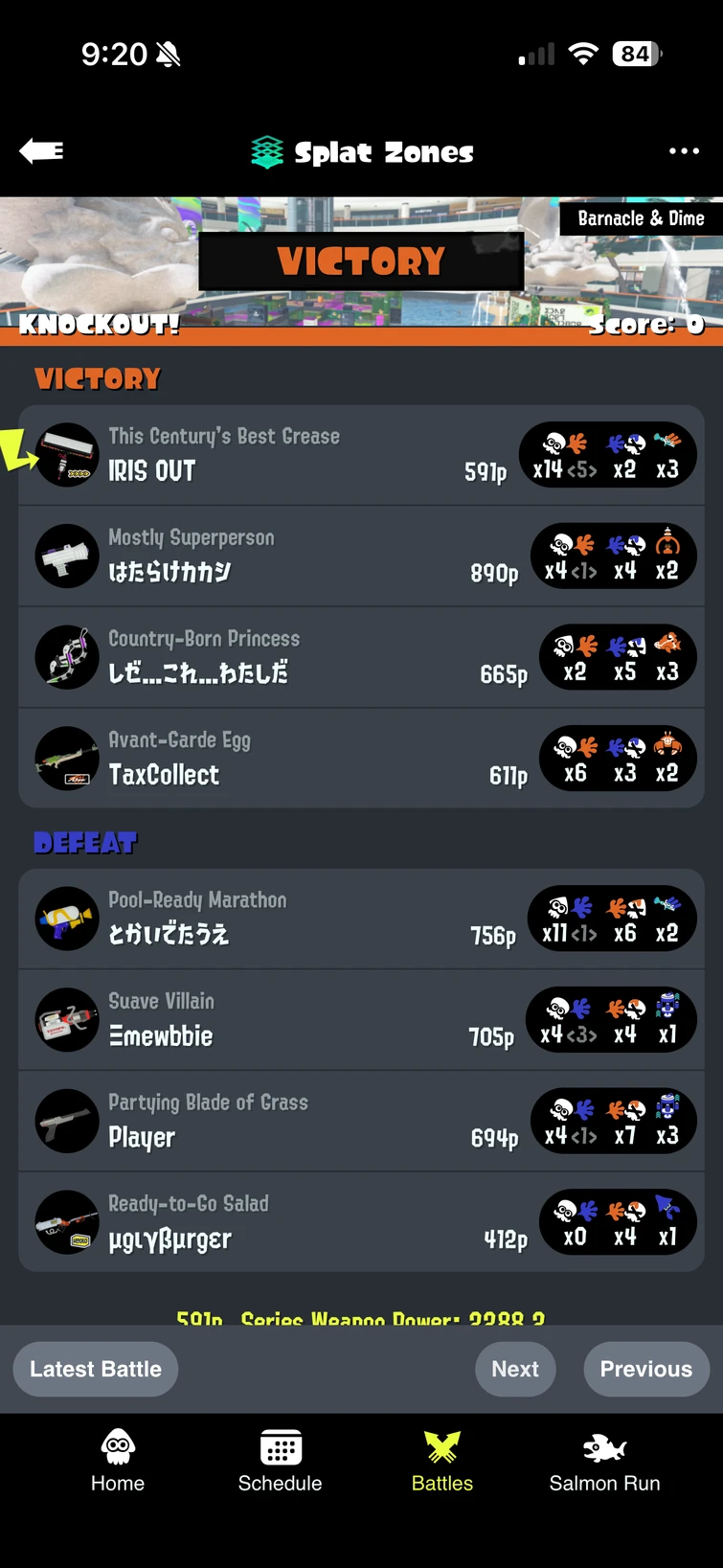
Task: Go to the Next battle
Action: click(515, 1369)
